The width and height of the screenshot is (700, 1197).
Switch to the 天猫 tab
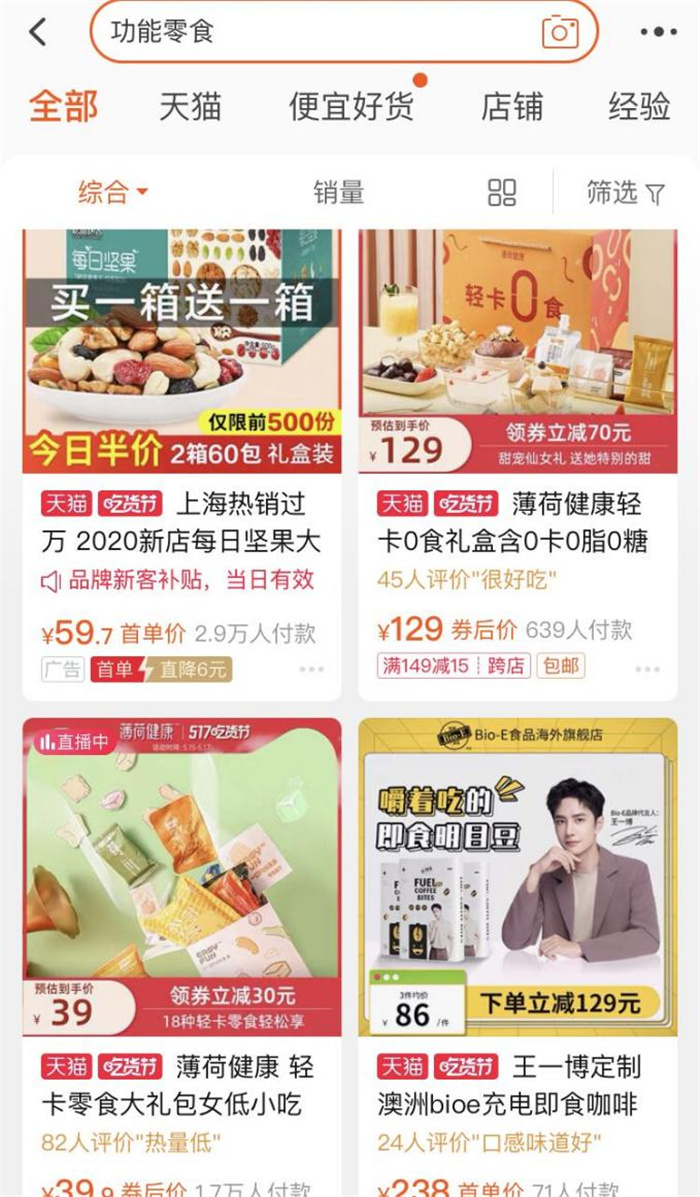pos(190,106)
